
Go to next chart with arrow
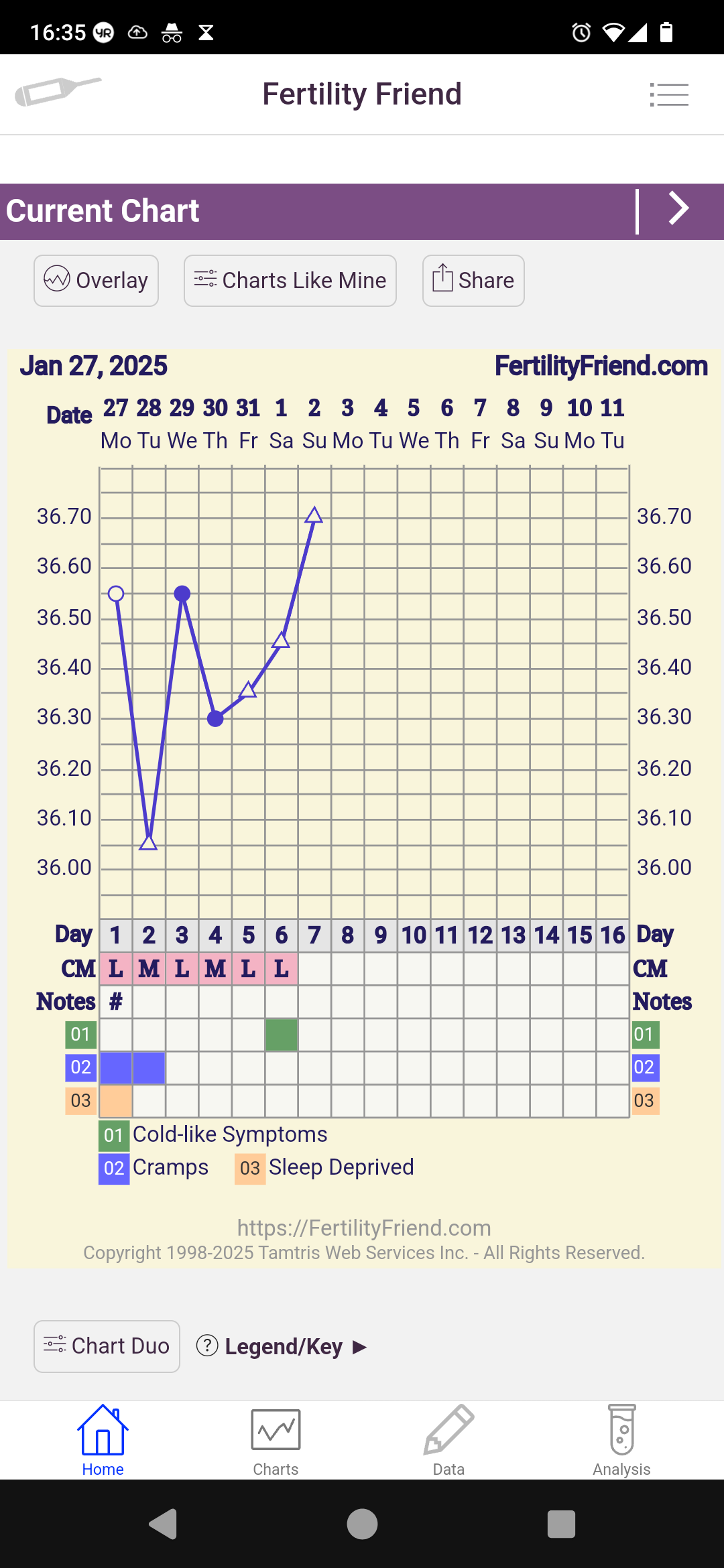tap(678, 210)
